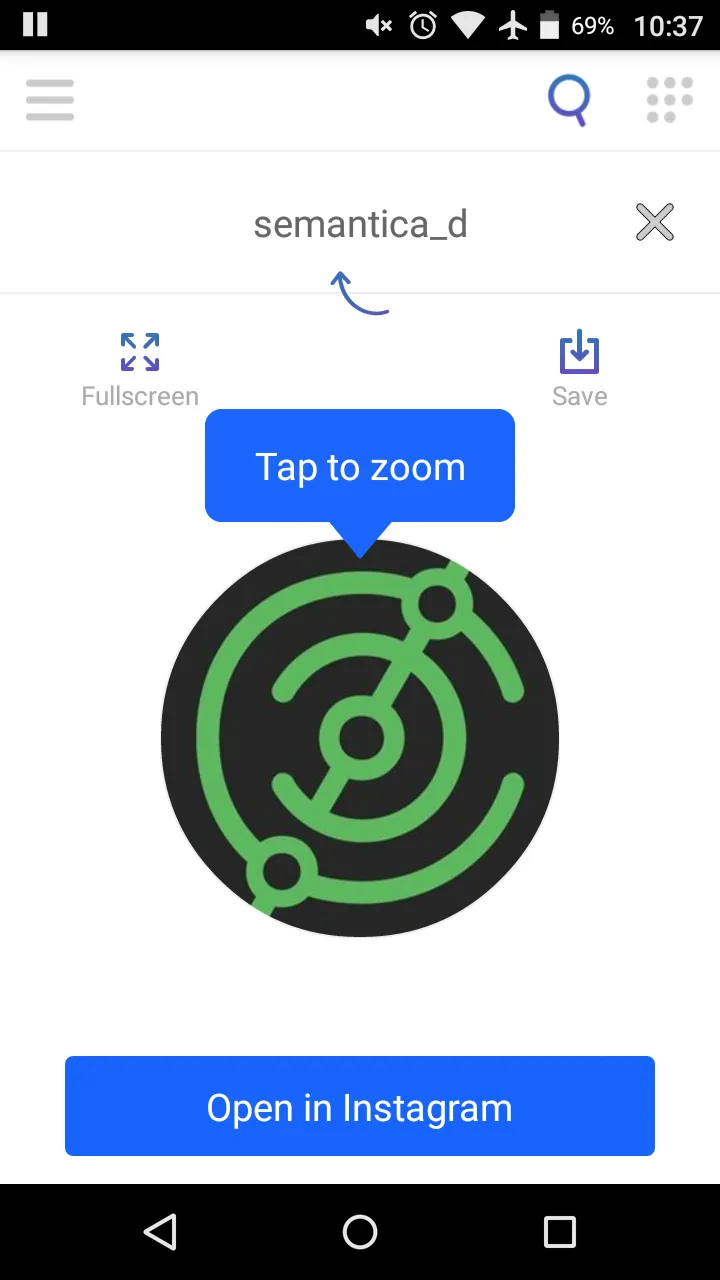Screen dimensions: 720x1280
Task: Save the profile picture
Action: pyautogui.click(x=580, y=370)
